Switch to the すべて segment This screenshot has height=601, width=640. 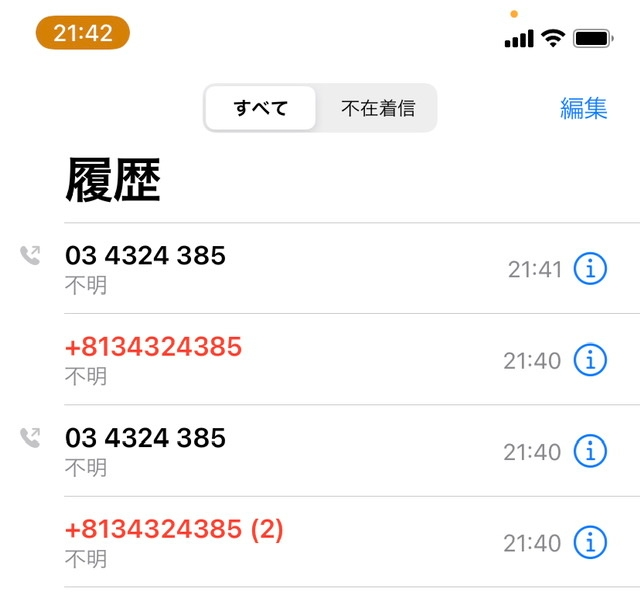(x=261, y=108)
